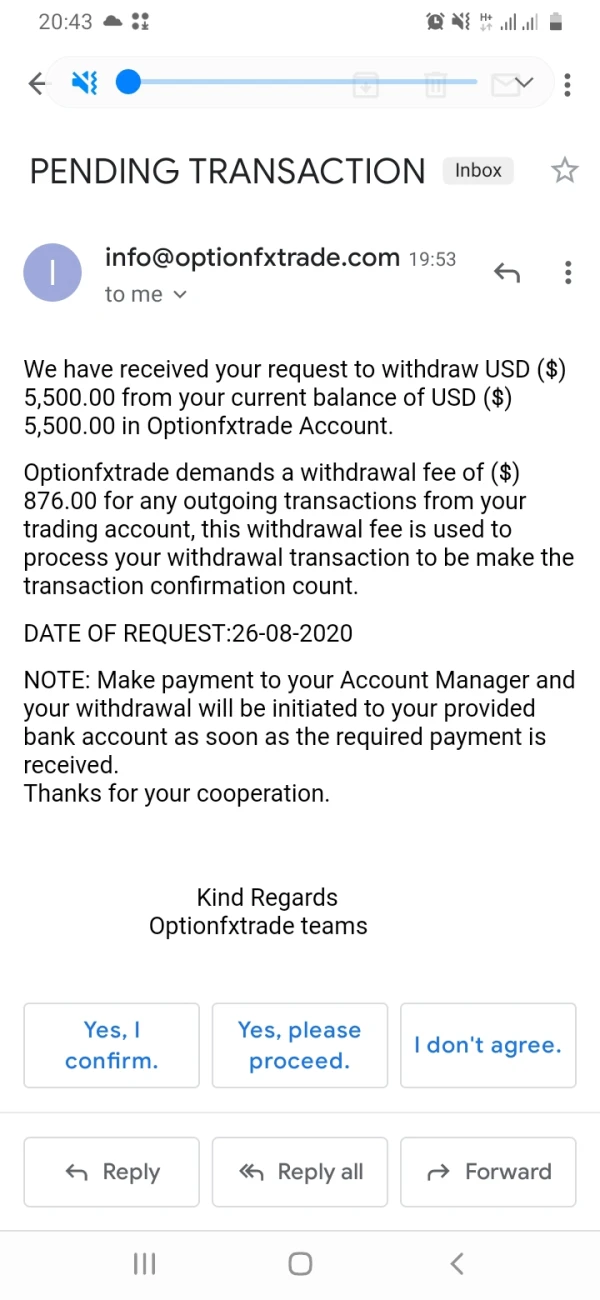
Task: Open the message options menu
Action: 567,272
